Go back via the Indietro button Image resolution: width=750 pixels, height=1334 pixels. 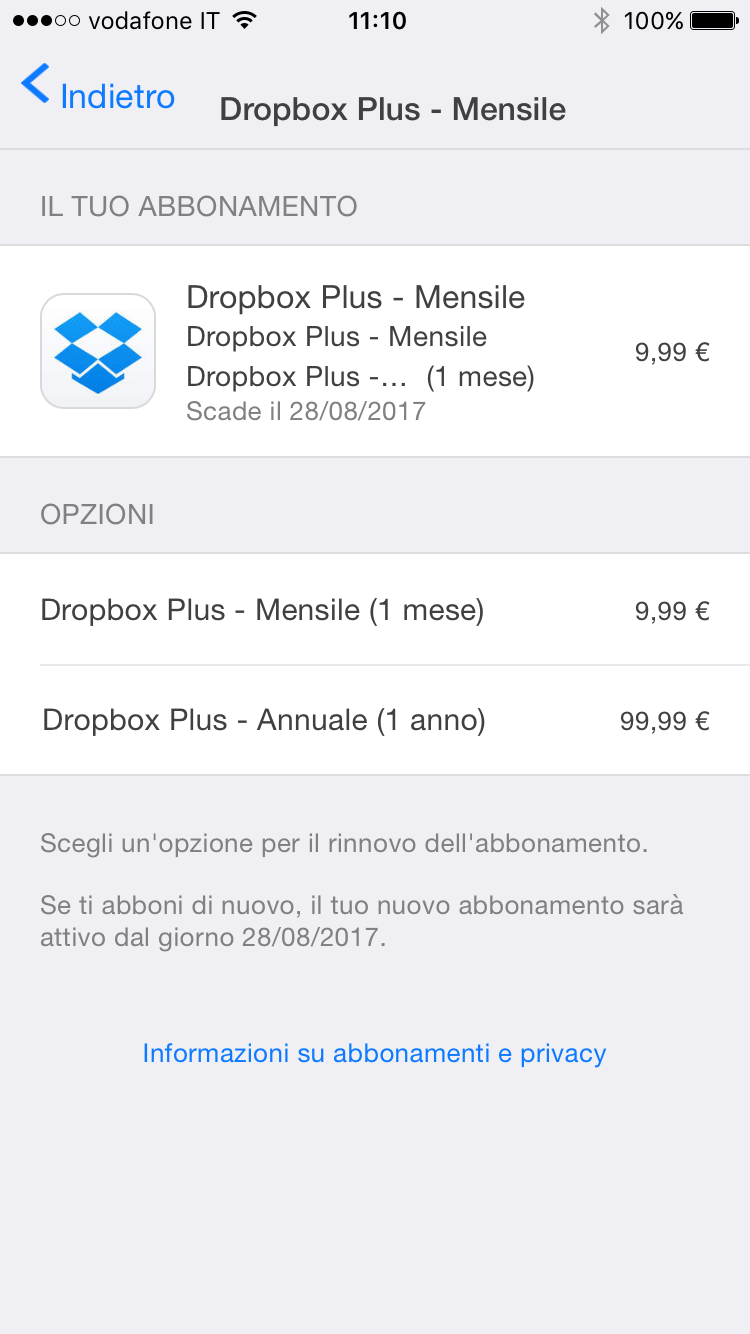98,95
